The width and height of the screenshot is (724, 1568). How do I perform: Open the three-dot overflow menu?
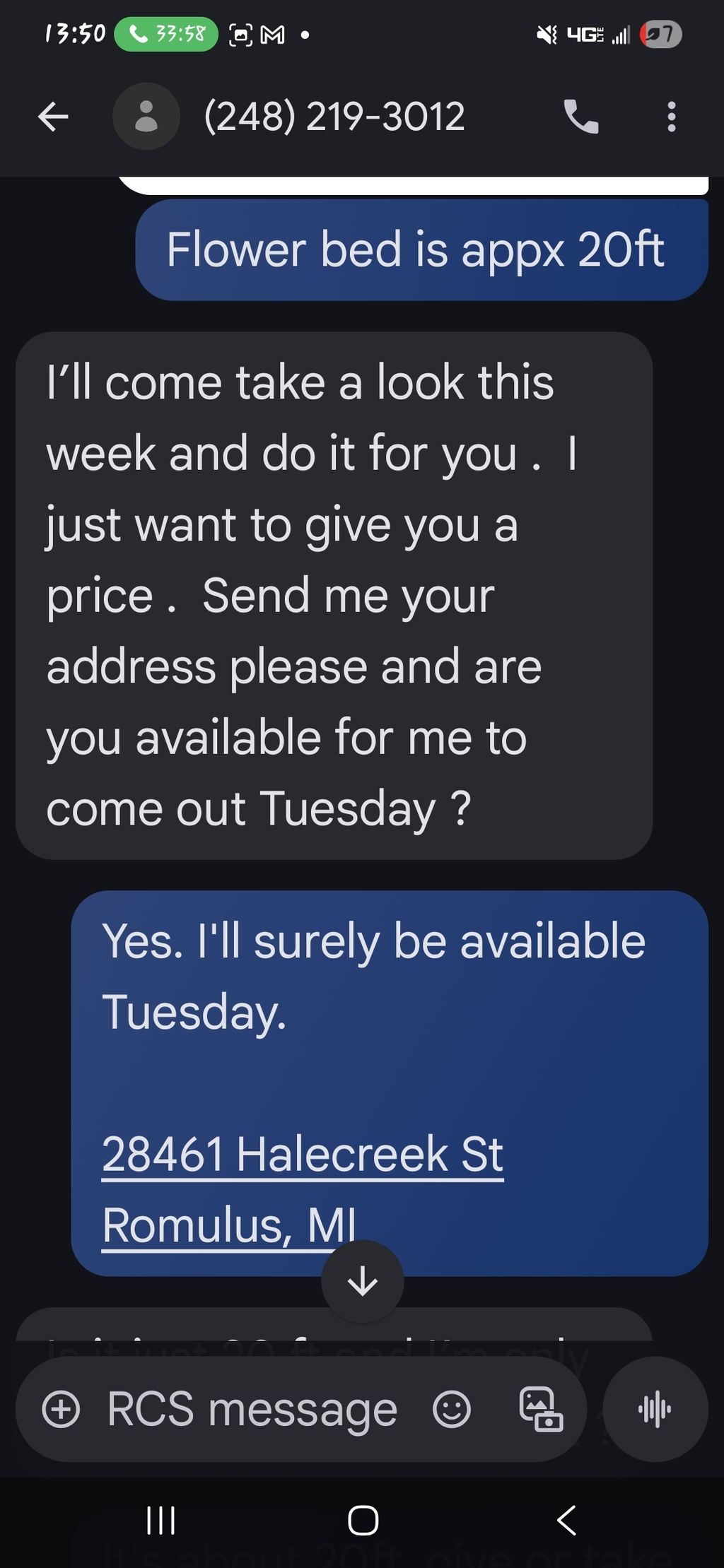672,117
